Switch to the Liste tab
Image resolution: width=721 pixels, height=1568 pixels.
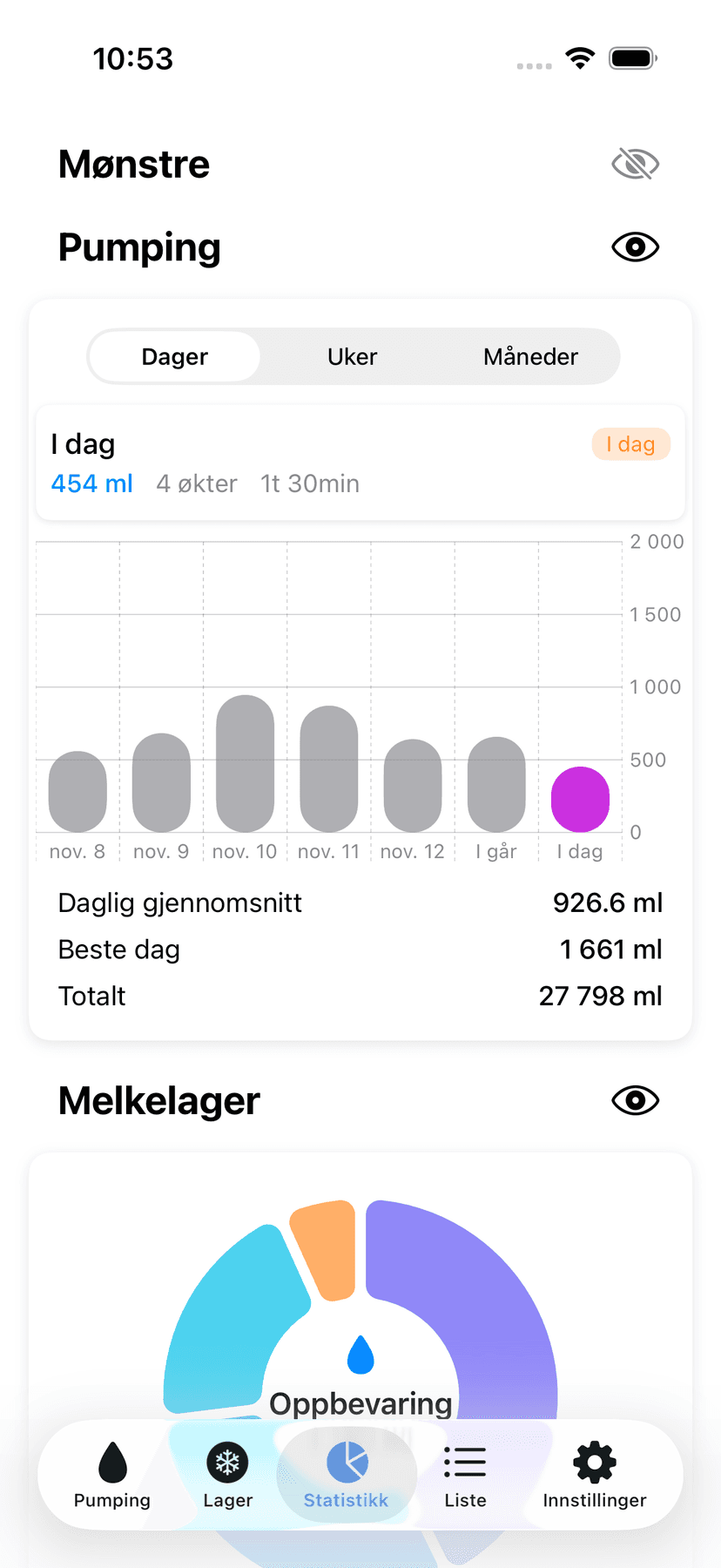(x=465, y=1476)
